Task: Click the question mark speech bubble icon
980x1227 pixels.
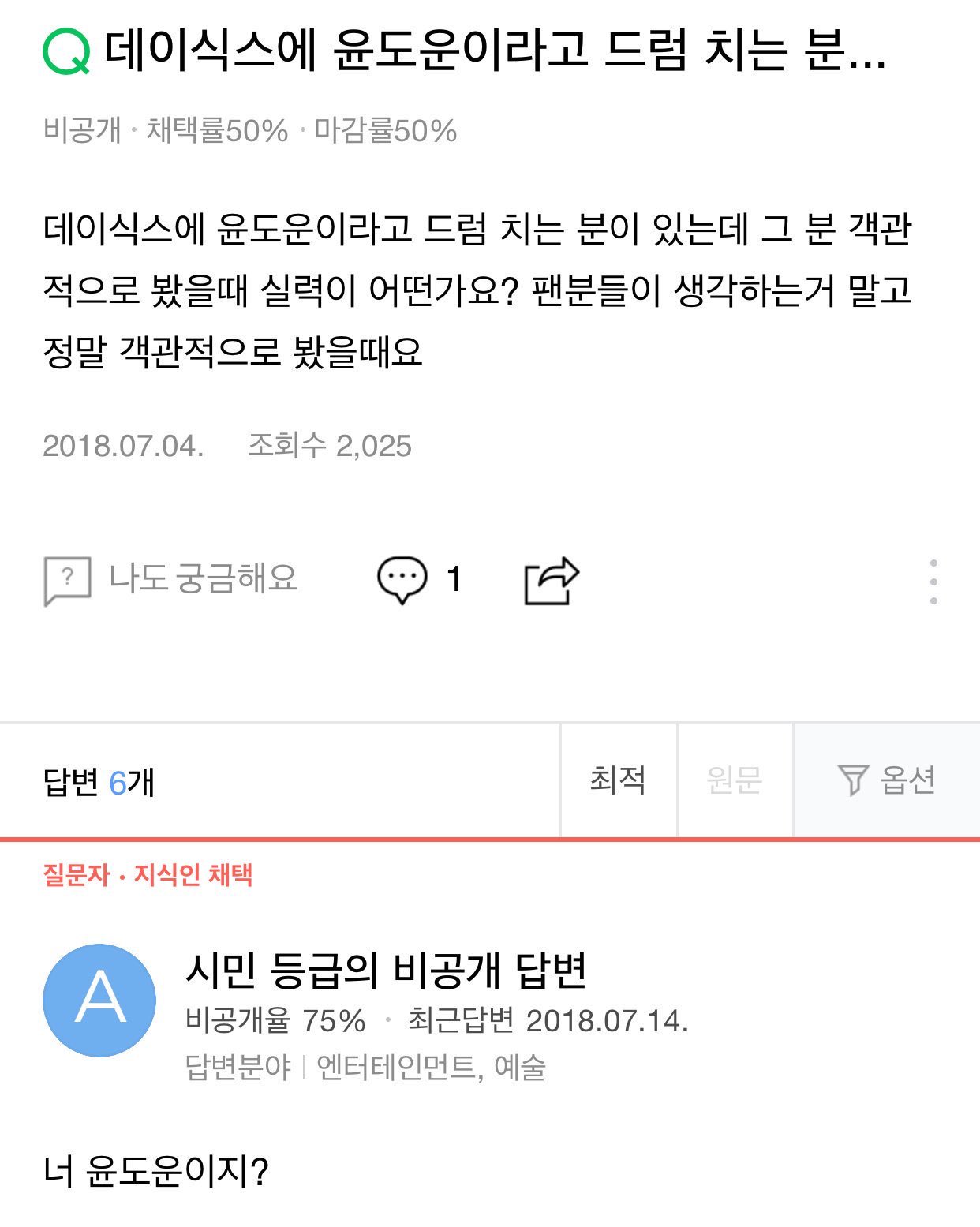Action: pos(67,578)
